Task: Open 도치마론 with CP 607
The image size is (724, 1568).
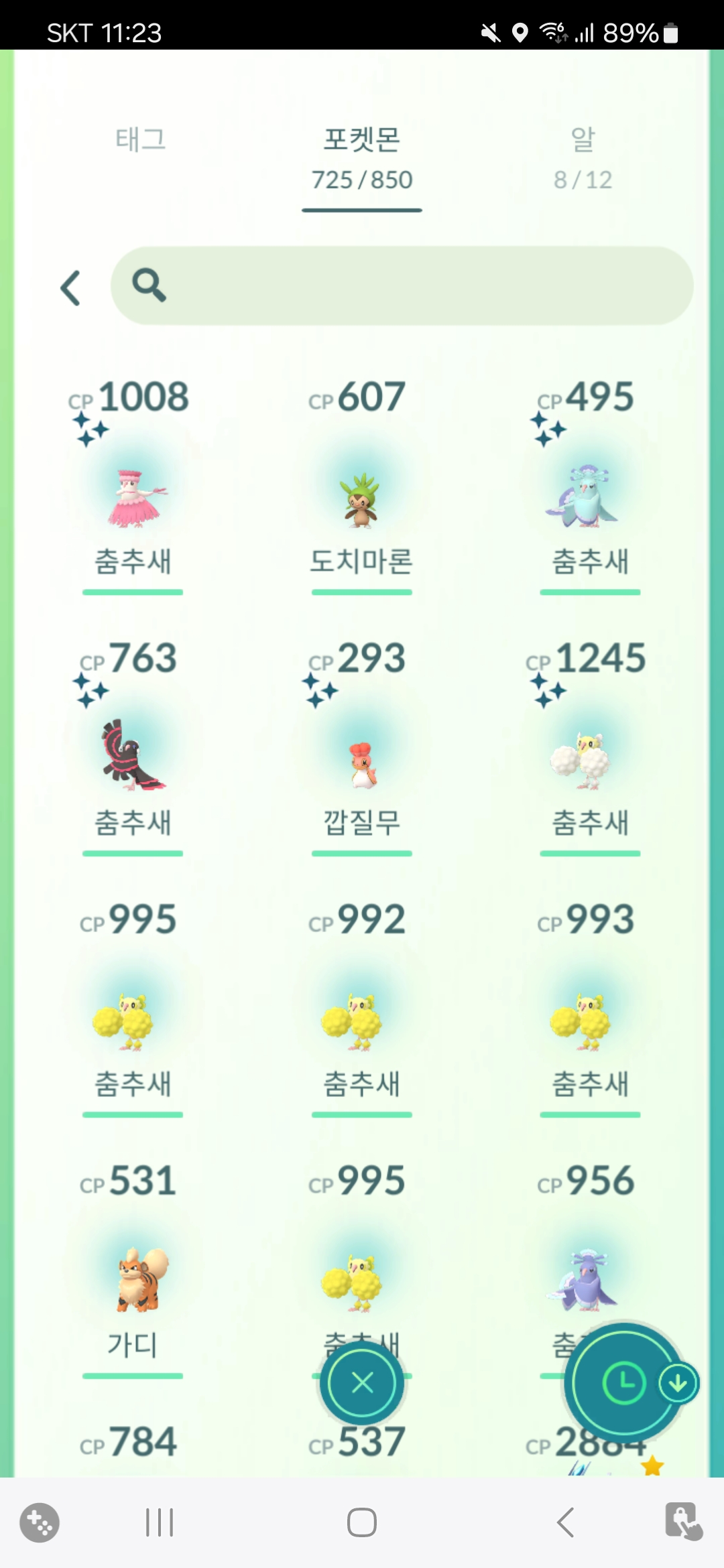Action: 361,497
